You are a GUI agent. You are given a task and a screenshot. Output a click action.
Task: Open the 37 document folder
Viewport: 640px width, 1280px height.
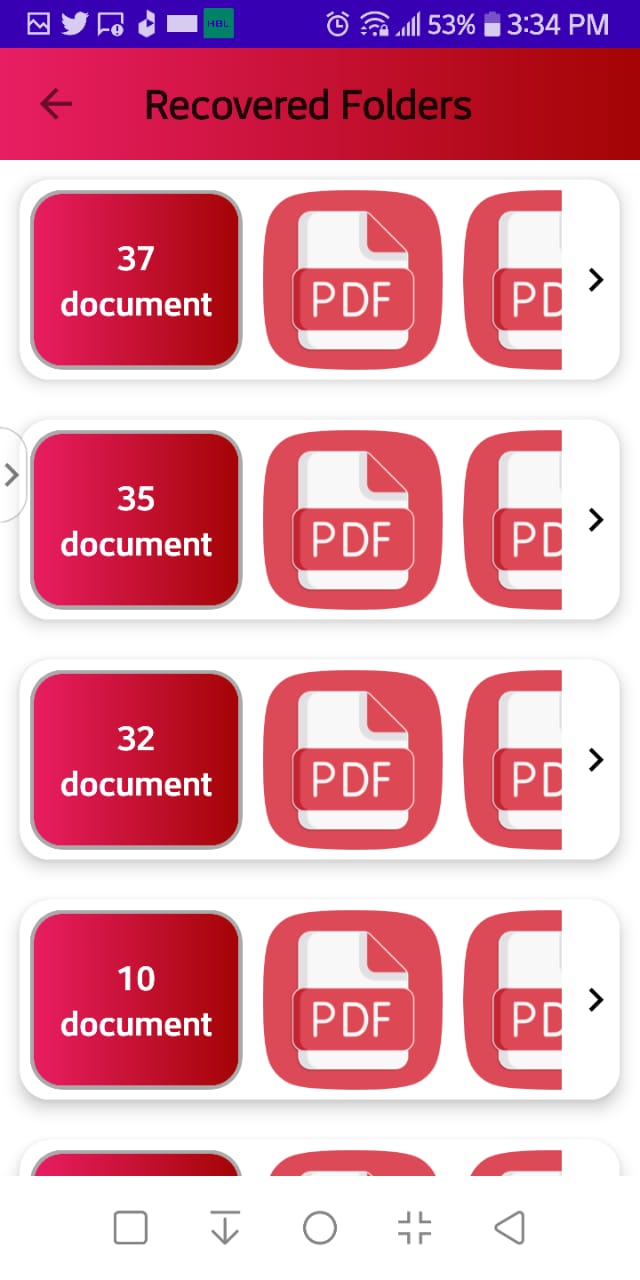tap(136, 280)
